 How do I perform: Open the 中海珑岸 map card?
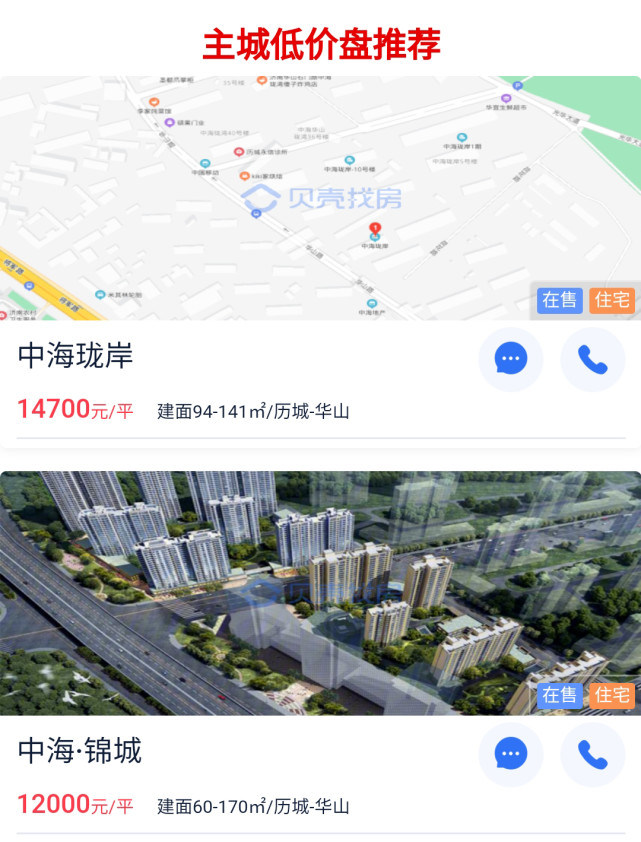tap(320, 198)
